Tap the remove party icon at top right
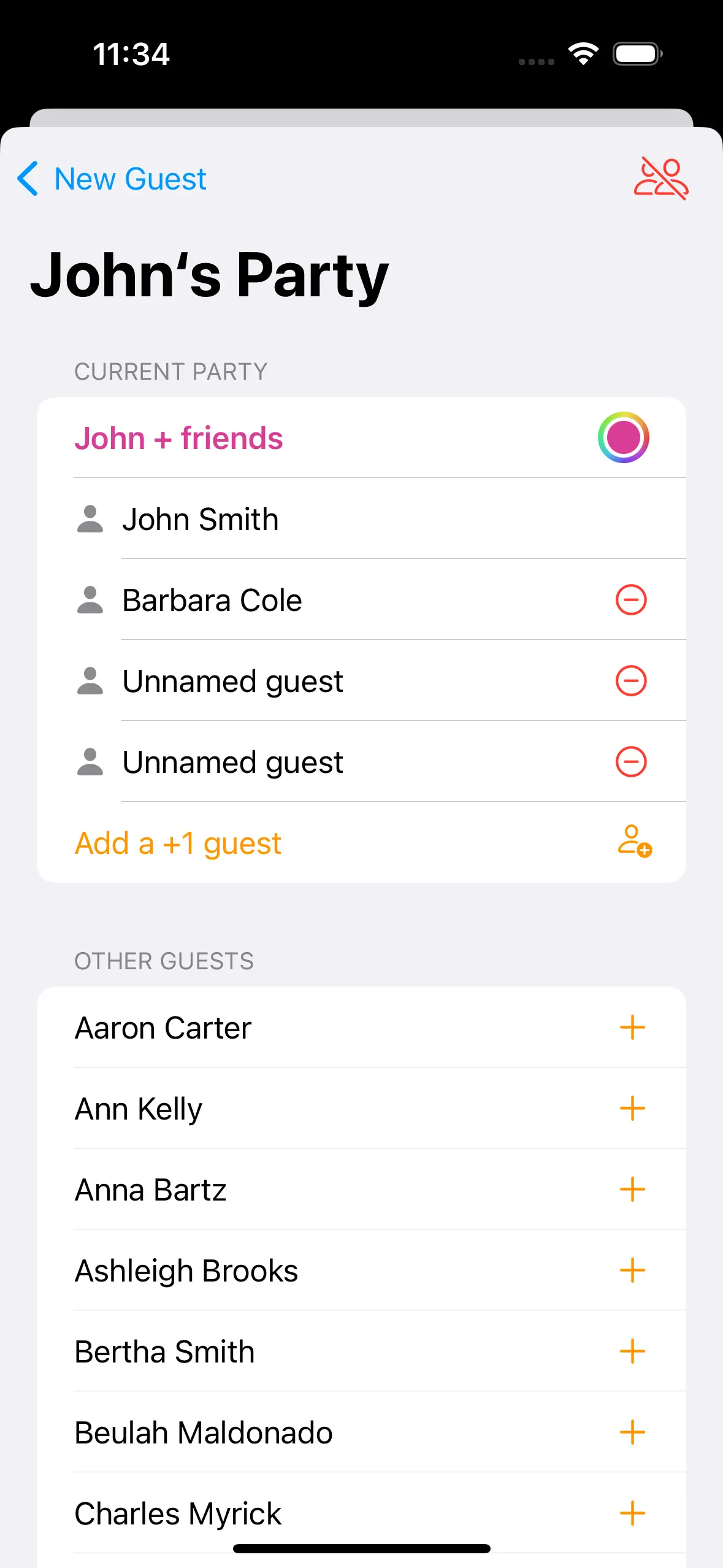This screenshot has height=1568, width=723. click(660, 177)
